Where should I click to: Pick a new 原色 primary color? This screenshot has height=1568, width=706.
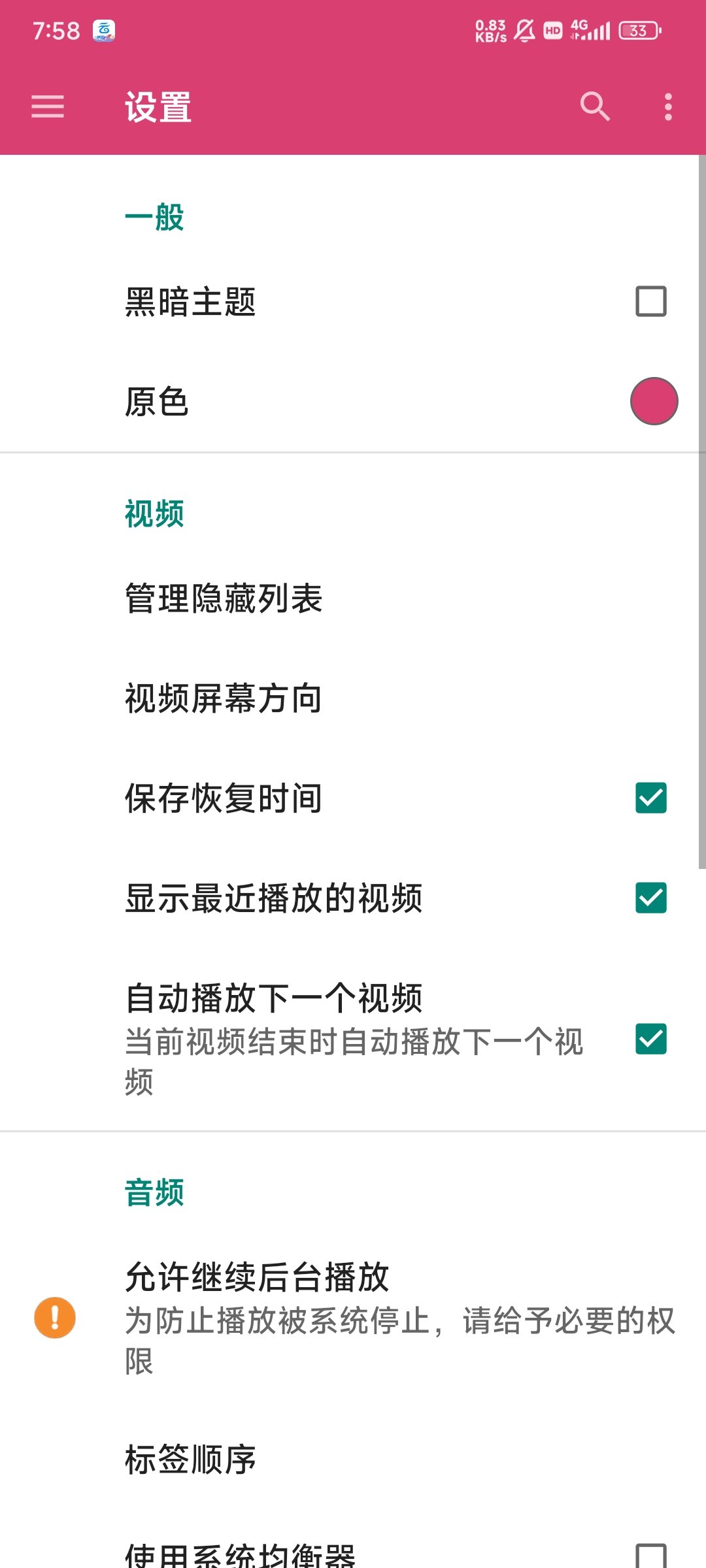click(x=654, y=401)
